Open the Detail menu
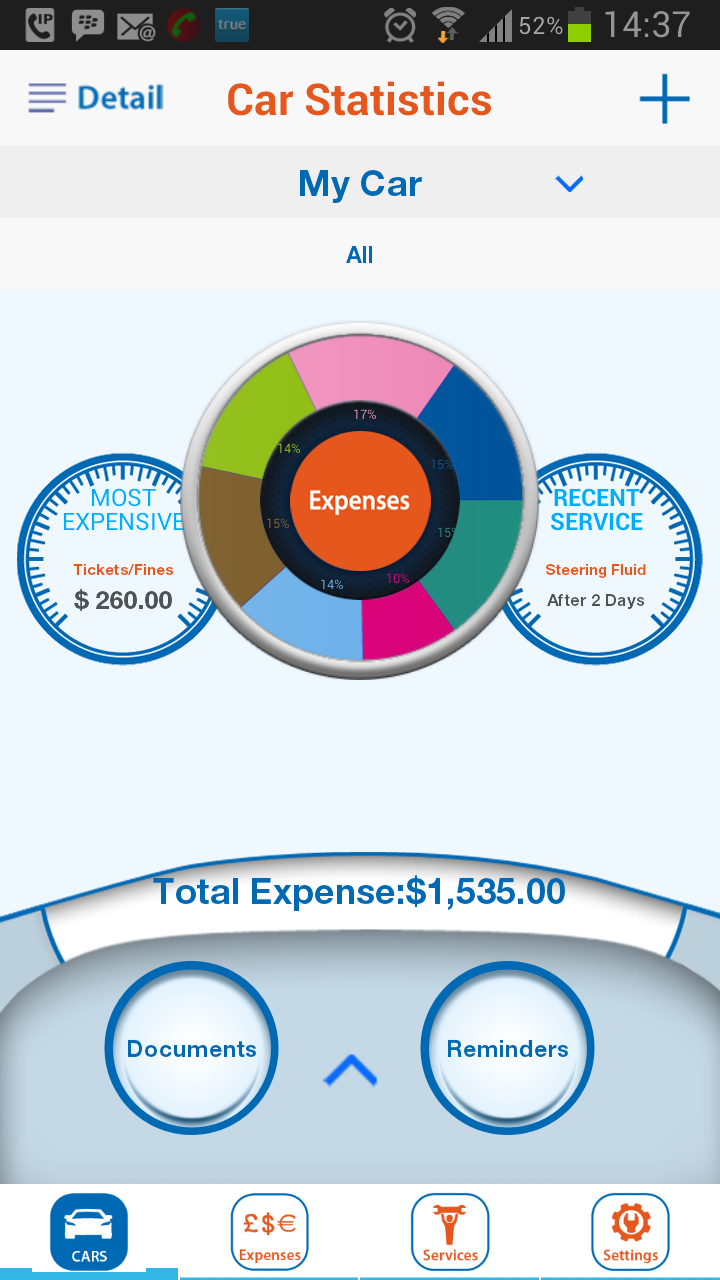The height and width of the screenshot is (1280, 720). [96, 99]
